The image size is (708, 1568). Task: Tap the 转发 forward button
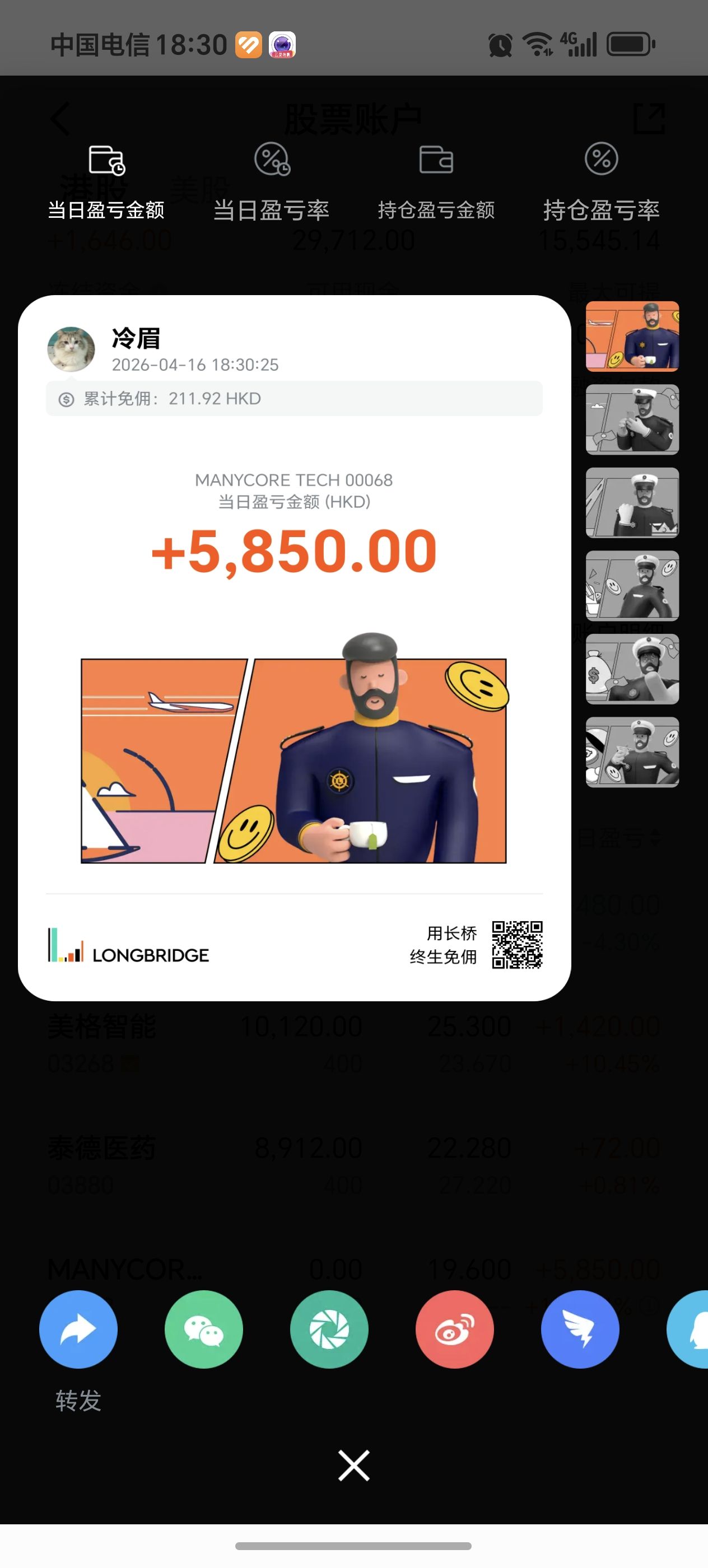point(78,1329)
